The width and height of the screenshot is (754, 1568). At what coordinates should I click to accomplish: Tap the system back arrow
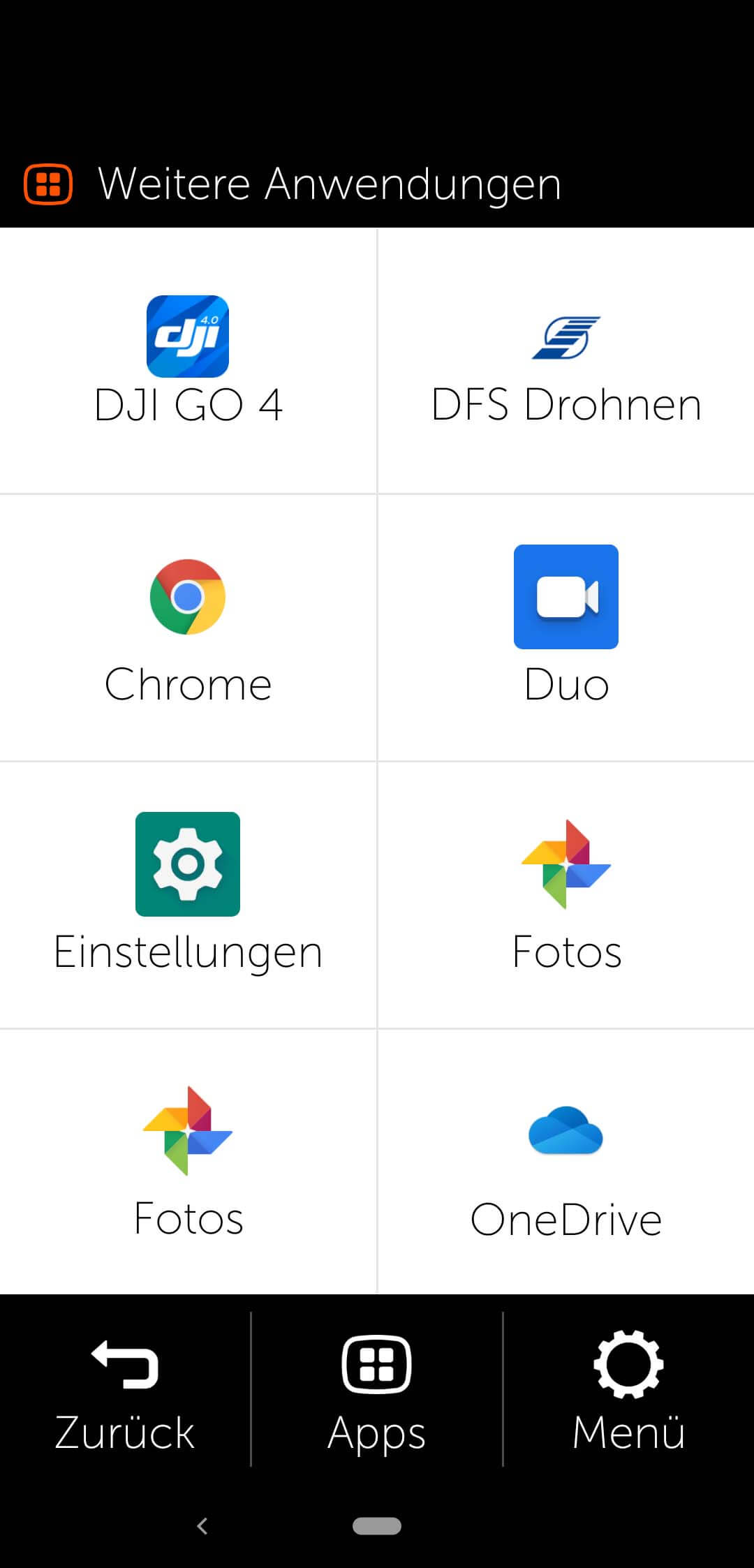202,1526
